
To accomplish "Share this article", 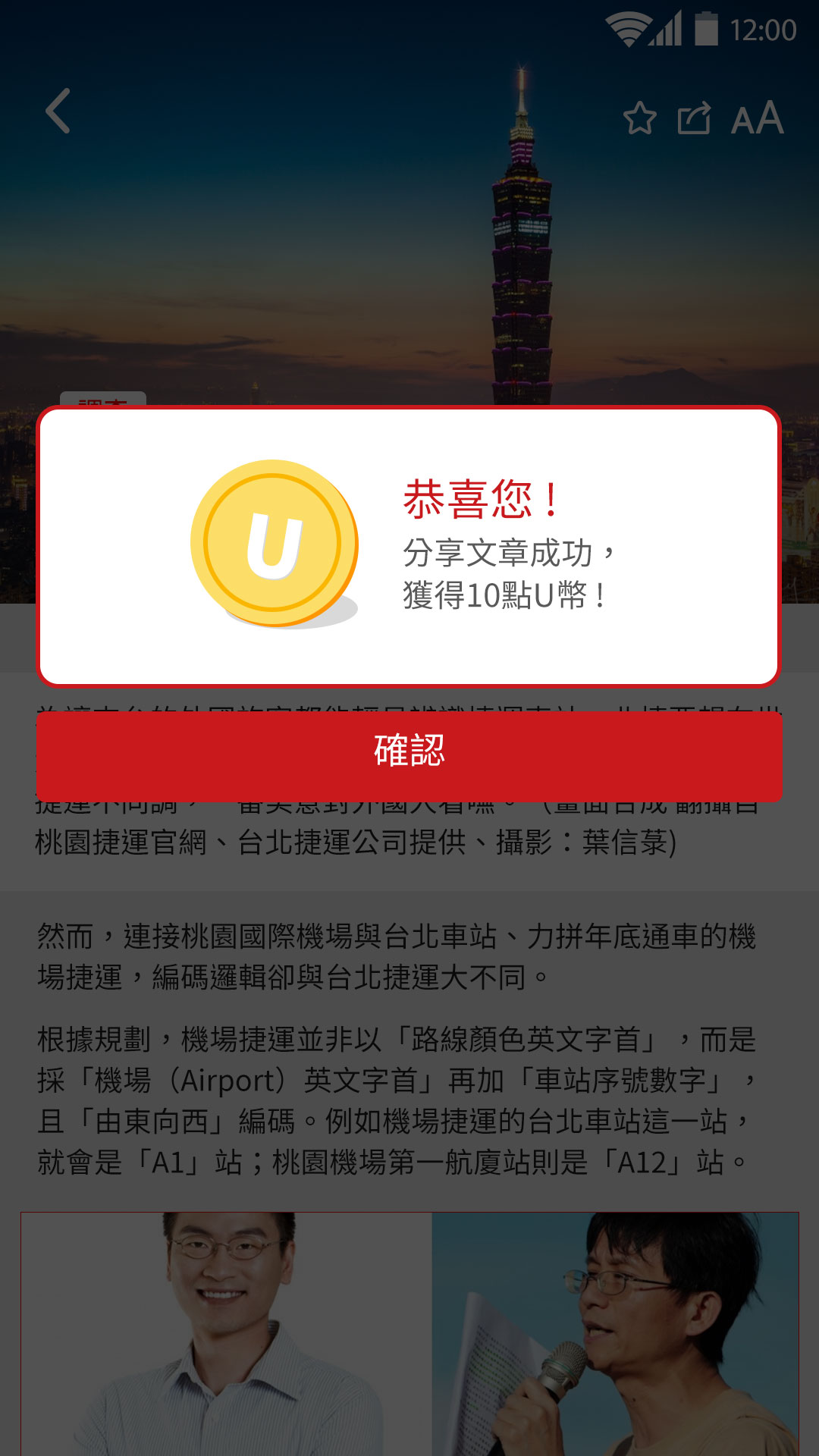I will [x=694, y=119].
